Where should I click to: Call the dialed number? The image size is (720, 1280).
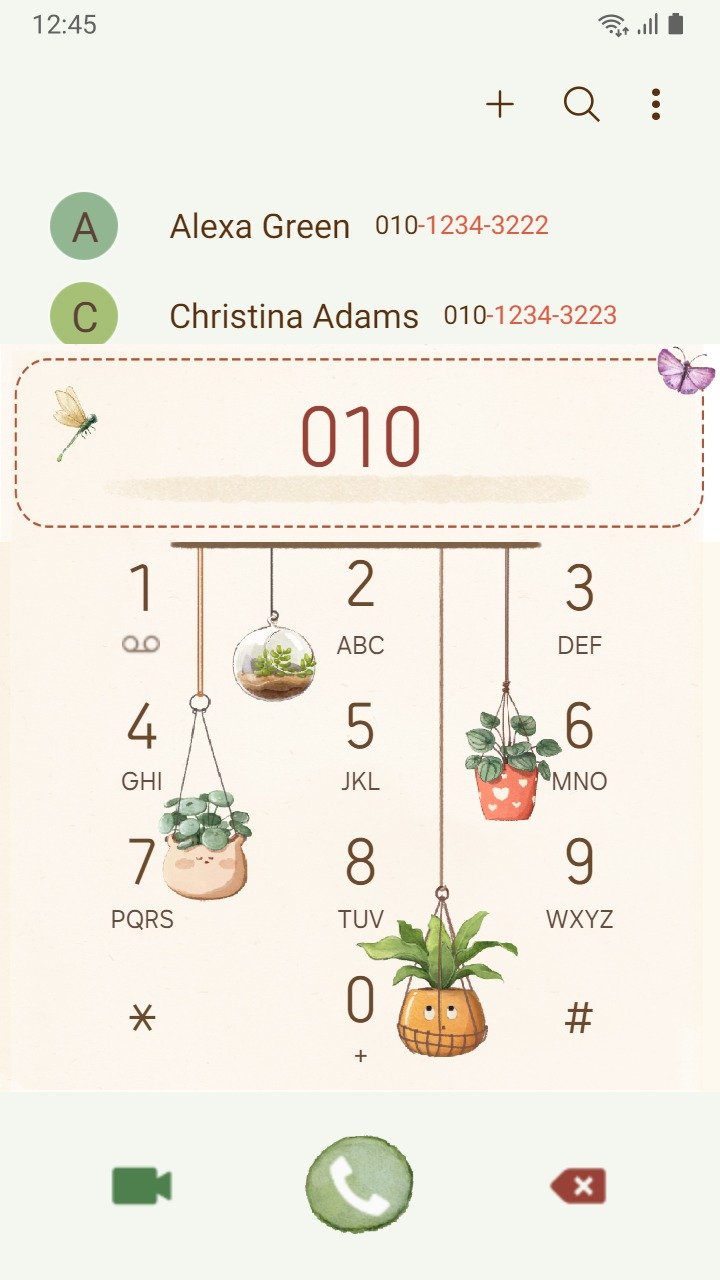[x=359, y=1184]
